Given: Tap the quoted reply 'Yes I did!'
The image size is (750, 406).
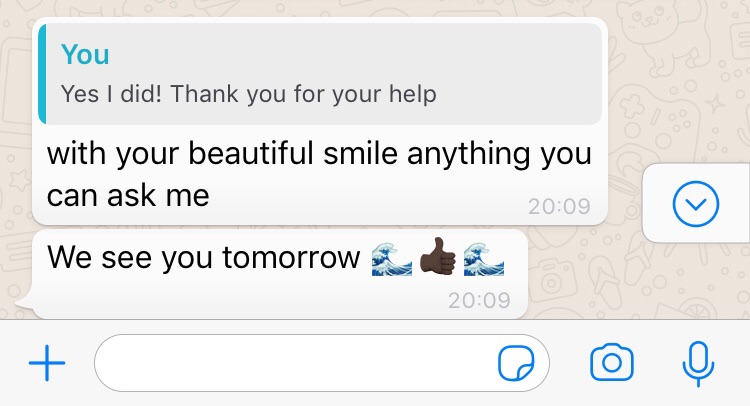Looking at the screenshot, I should [x=320, y=75].
